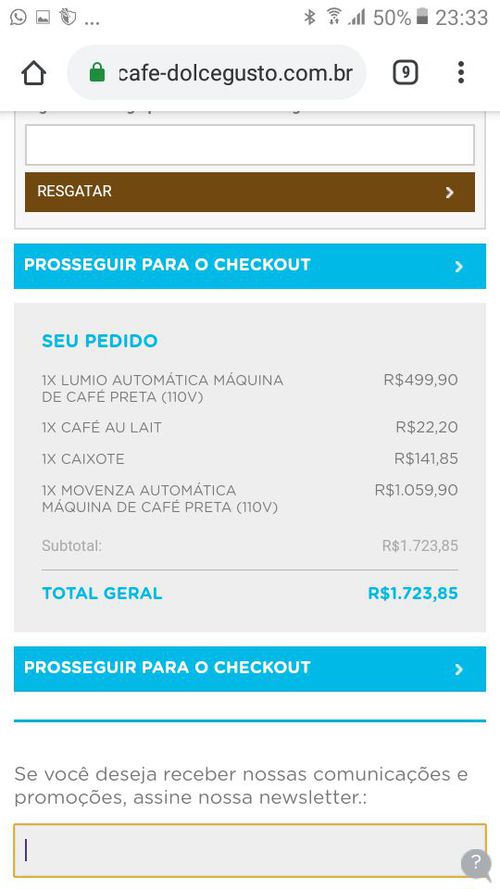Focus the coupon code field above Resgatar
The image size is (500, 889).
[x=249, y=145]
